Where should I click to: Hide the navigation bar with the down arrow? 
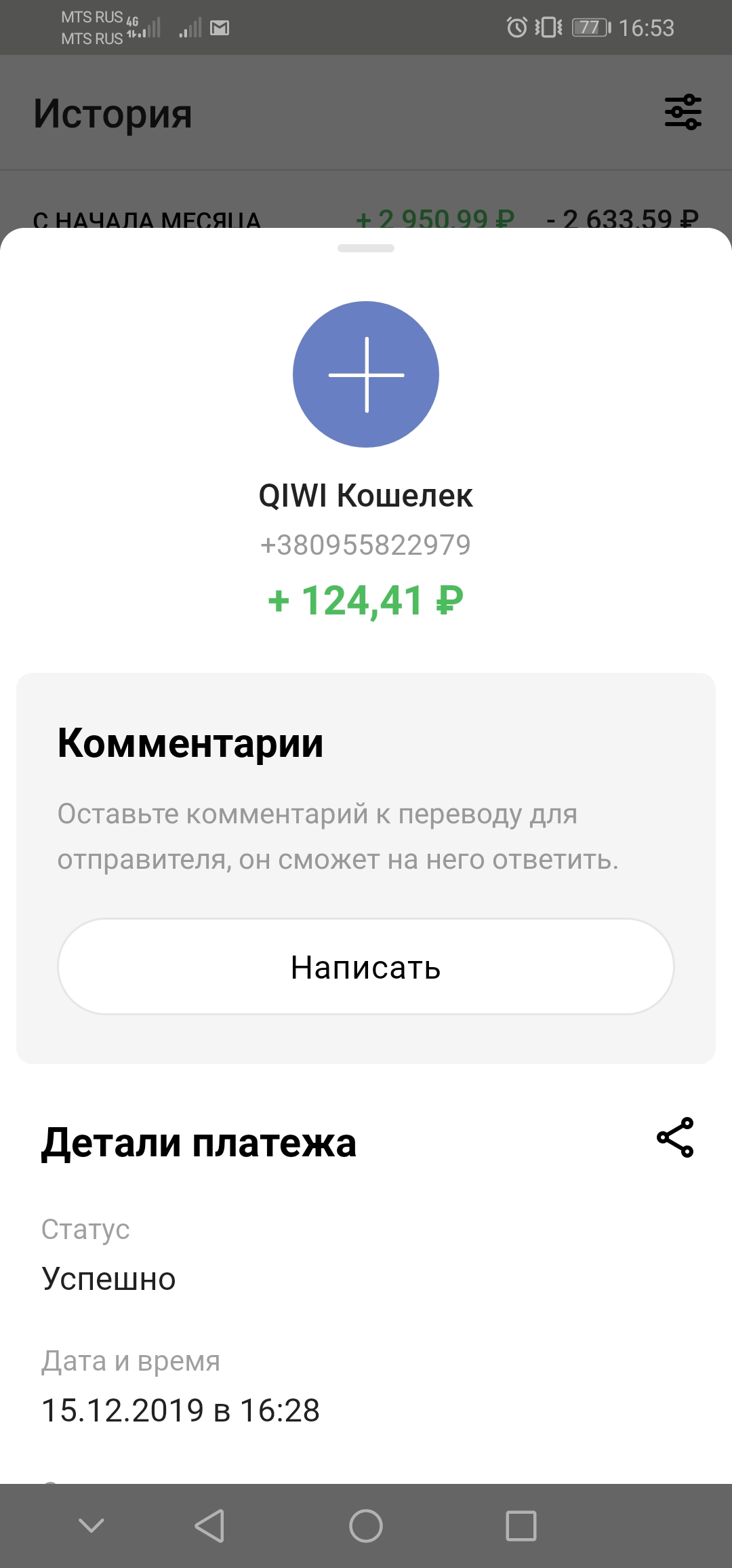pos(91,1525)
